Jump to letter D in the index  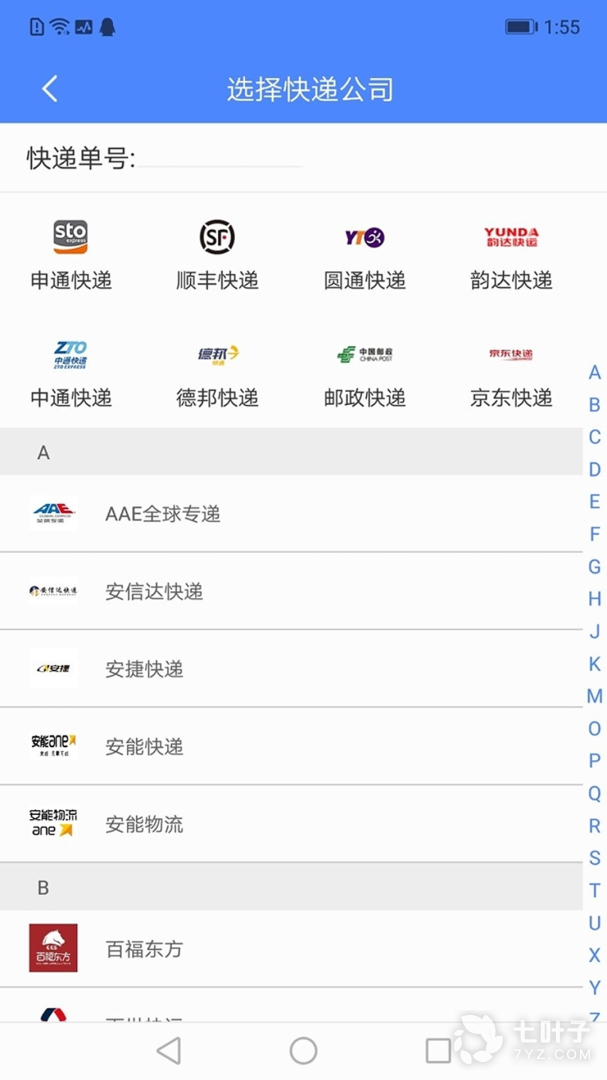[594, 470]
